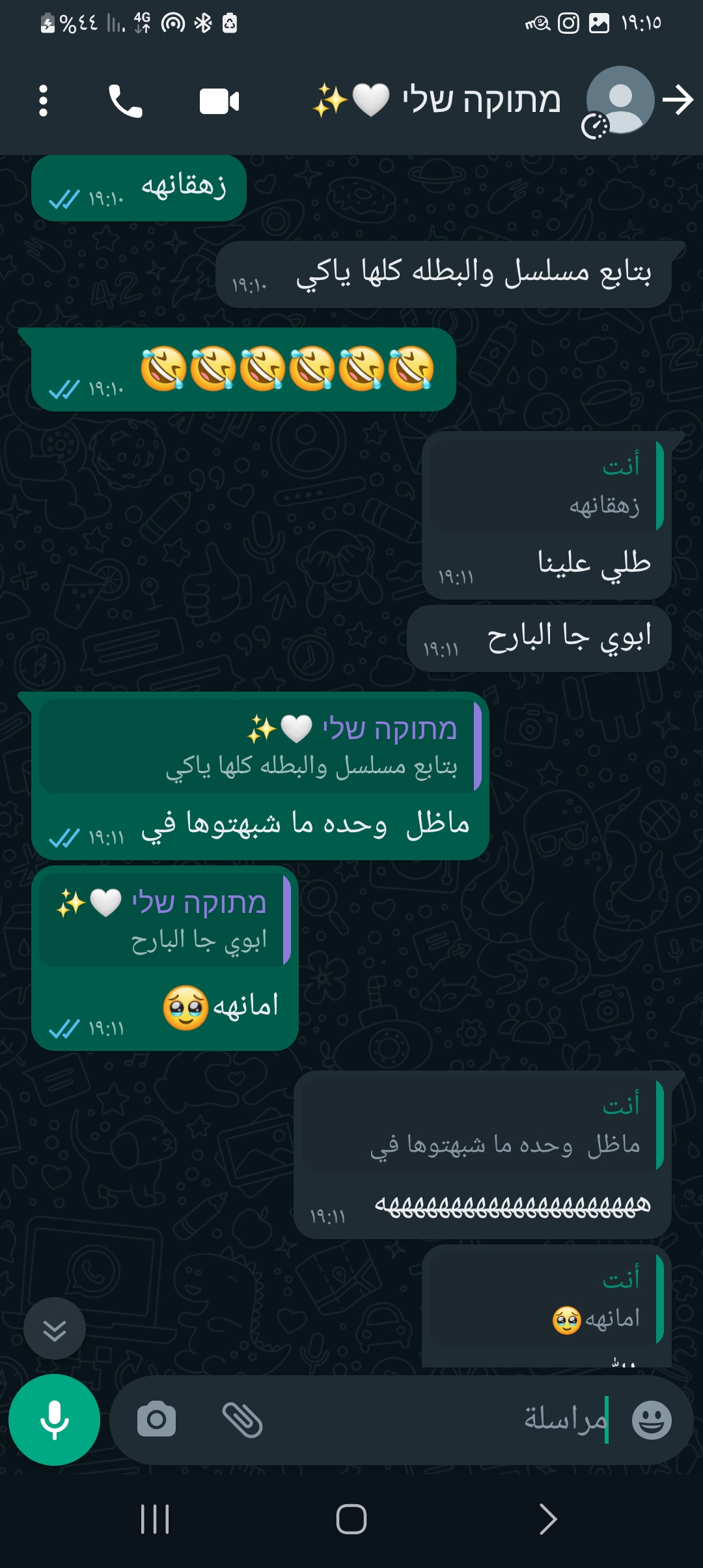Viewport: 703px width, 1568px height.
Task: Open the emoji picker
Action: [x=652, y=1420]
